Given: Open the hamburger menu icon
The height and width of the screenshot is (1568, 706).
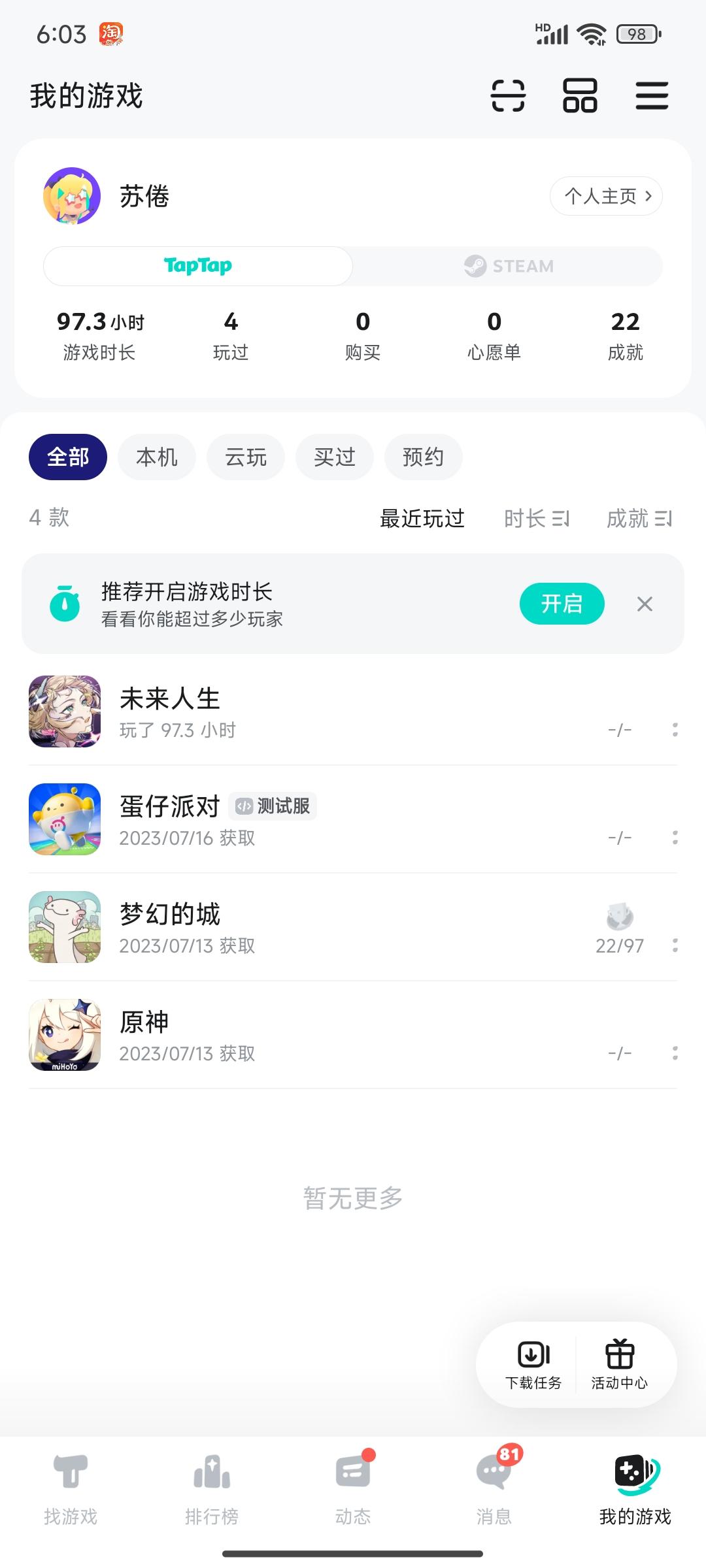Looking at the screenshot, I should (x=652, y=95).
